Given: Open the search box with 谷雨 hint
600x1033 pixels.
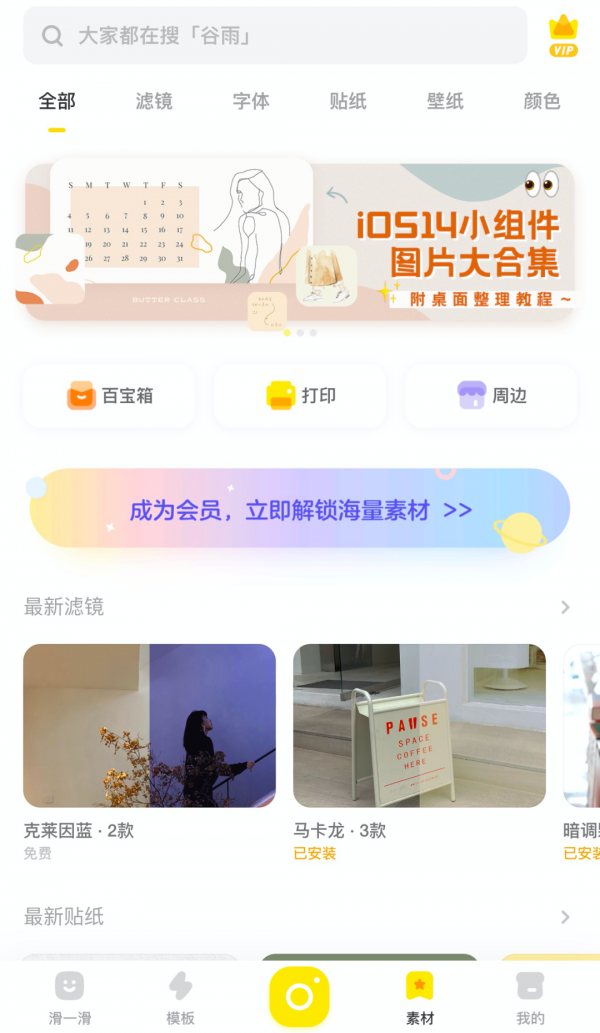Looking at the screenshot, I should (275, 36).
